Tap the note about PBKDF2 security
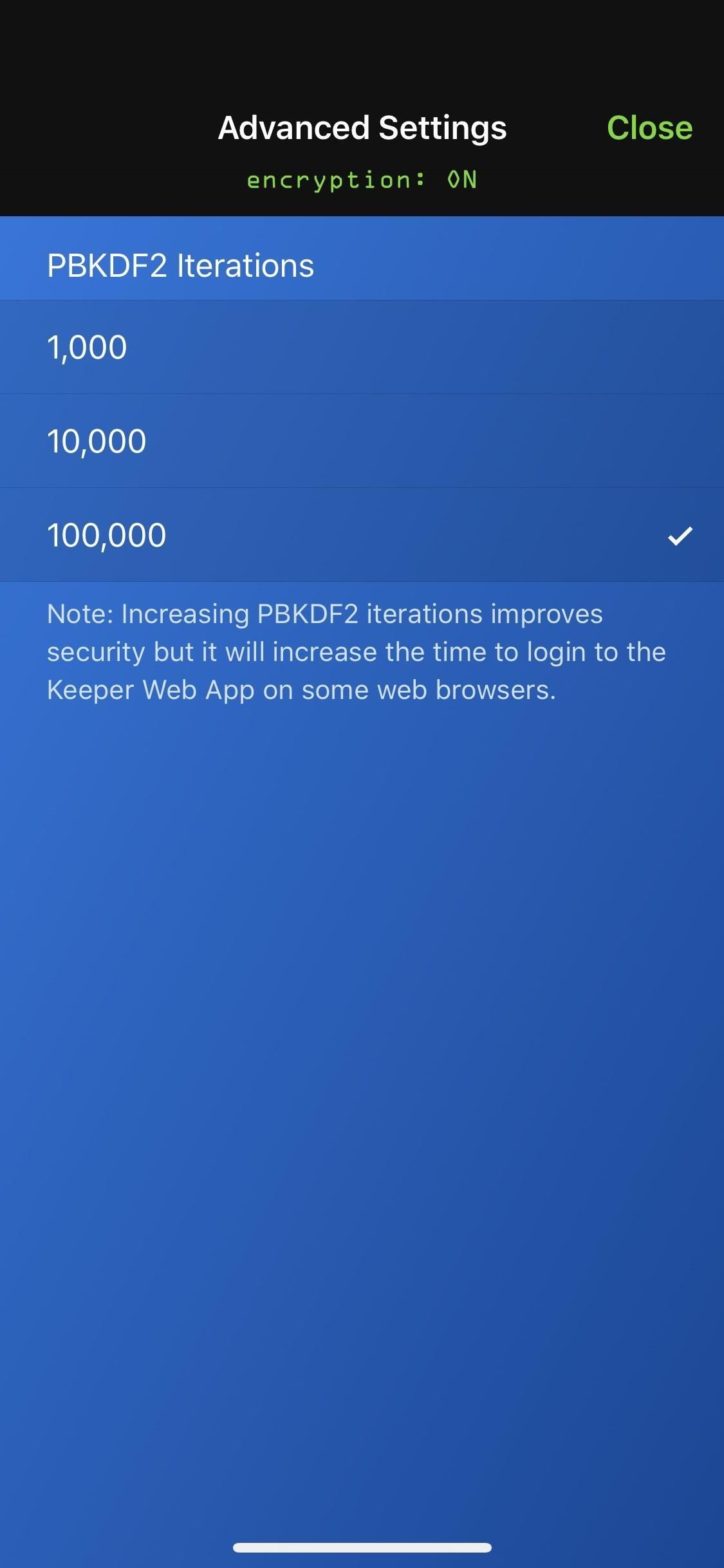Viewport: 724px width, 1568px height. pos(357,650)
